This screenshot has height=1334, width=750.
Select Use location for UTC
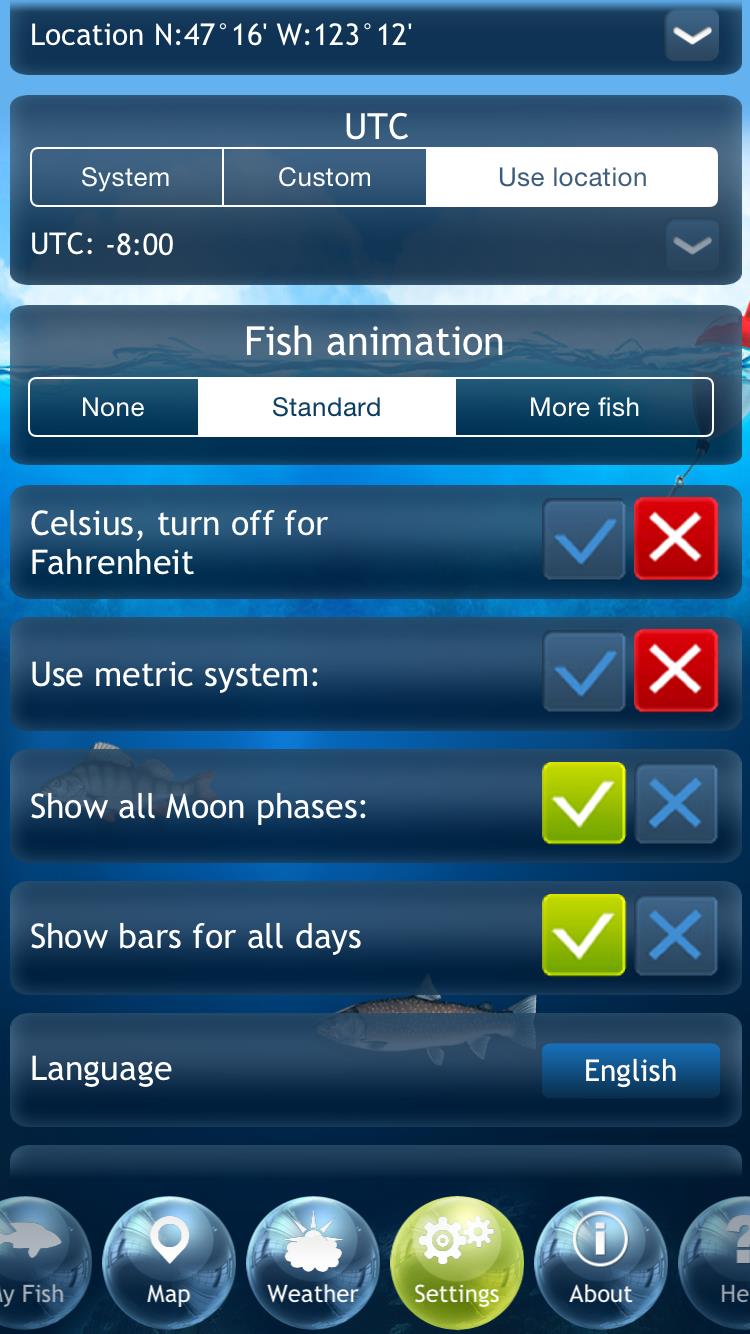(572, 177)
